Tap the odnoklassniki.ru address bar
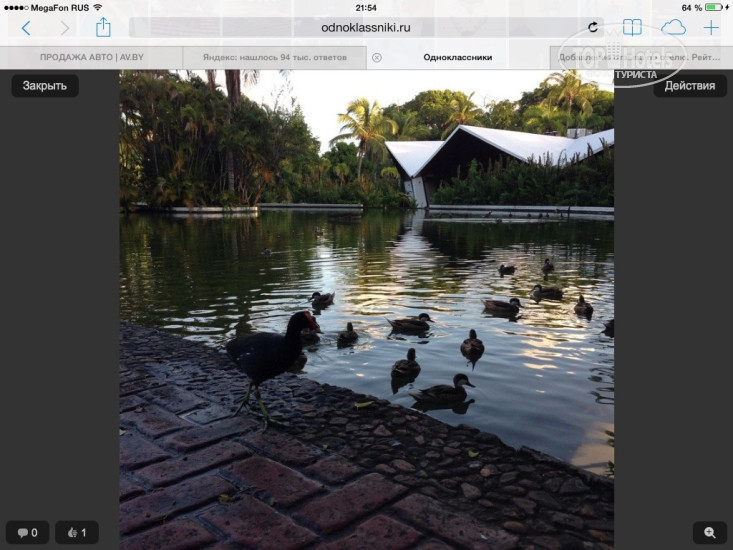The height and width of the screenshot is (550, 733). pyautogui.click(x=366, y=28)
